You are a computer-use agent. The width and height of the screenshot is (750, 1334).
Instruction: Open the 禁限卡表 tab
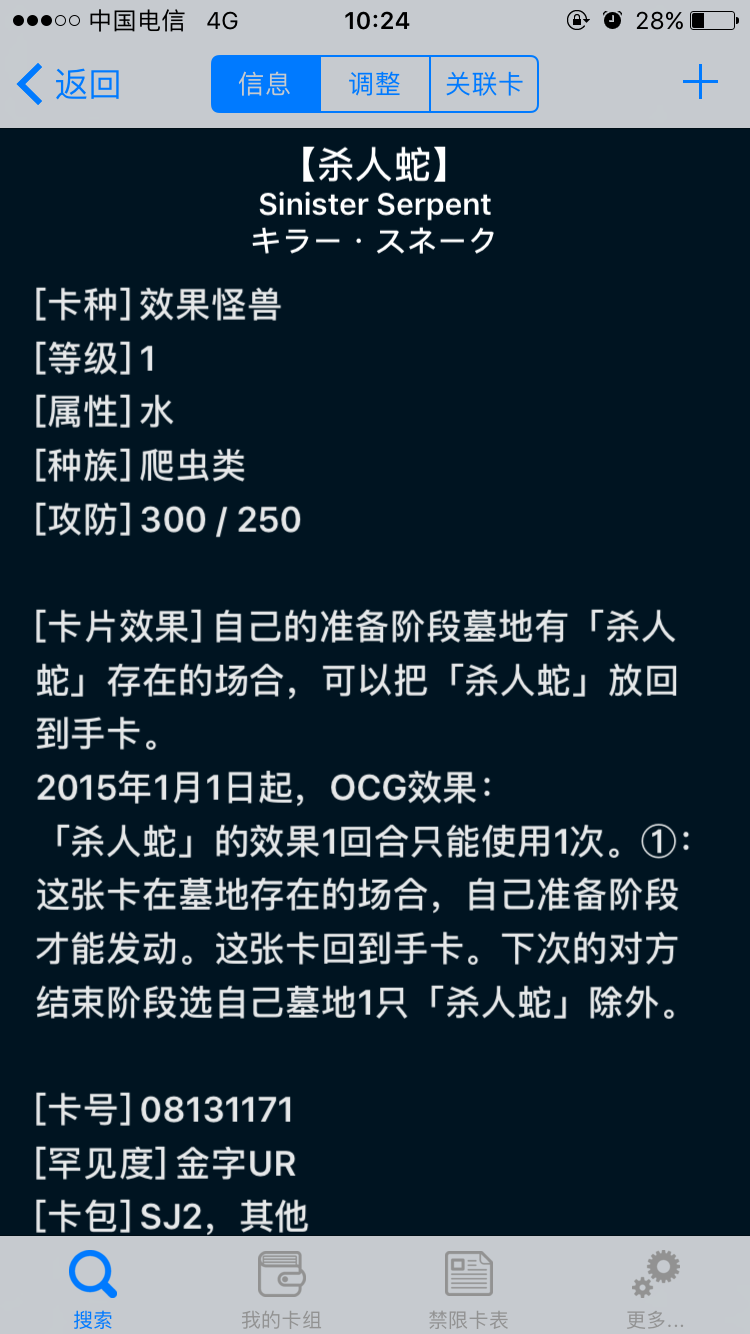(x=469, y=1290)
